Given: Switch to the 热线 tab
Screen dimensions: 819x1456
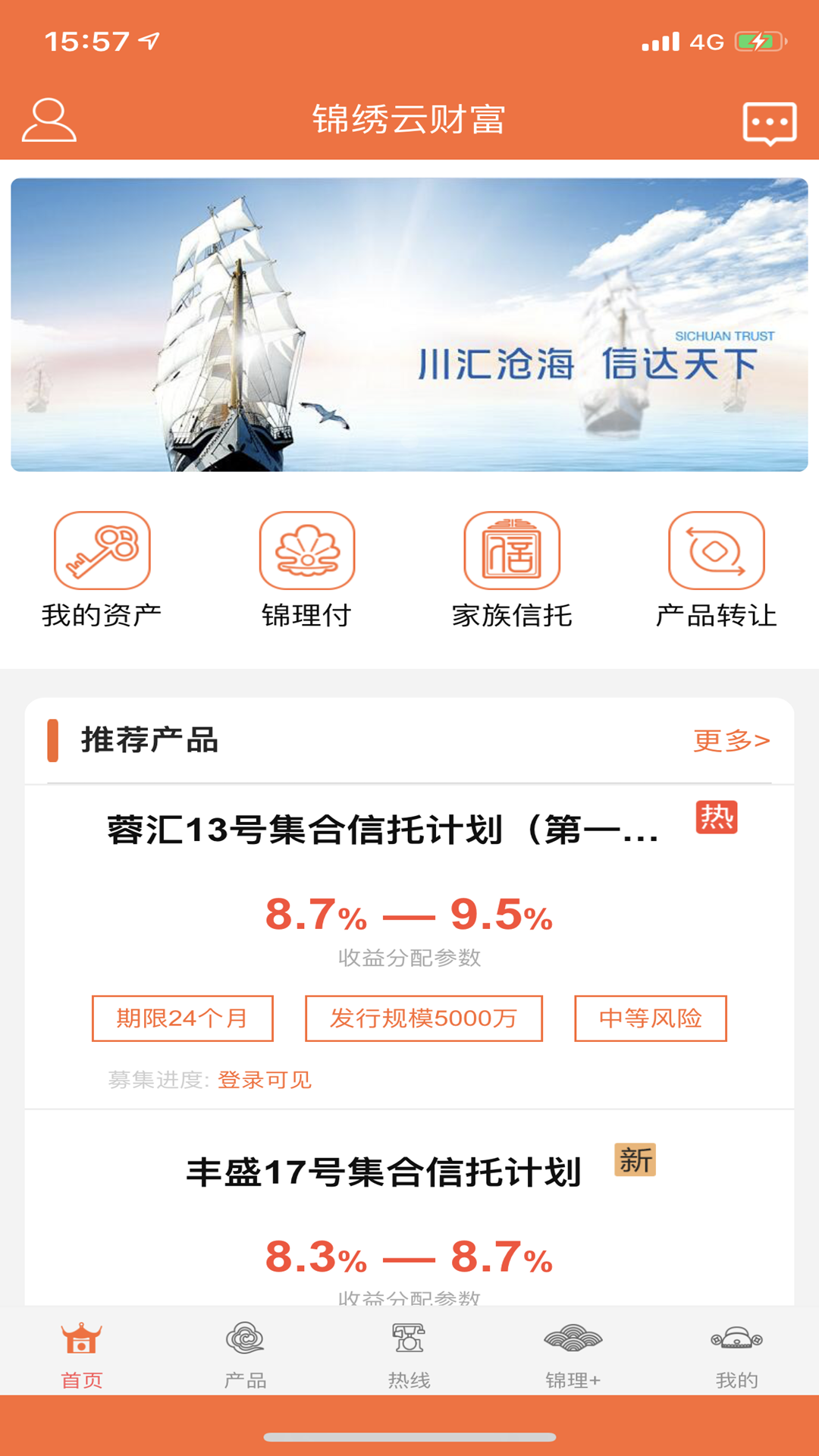Looking at the screenshot, I should (409, 1354).
